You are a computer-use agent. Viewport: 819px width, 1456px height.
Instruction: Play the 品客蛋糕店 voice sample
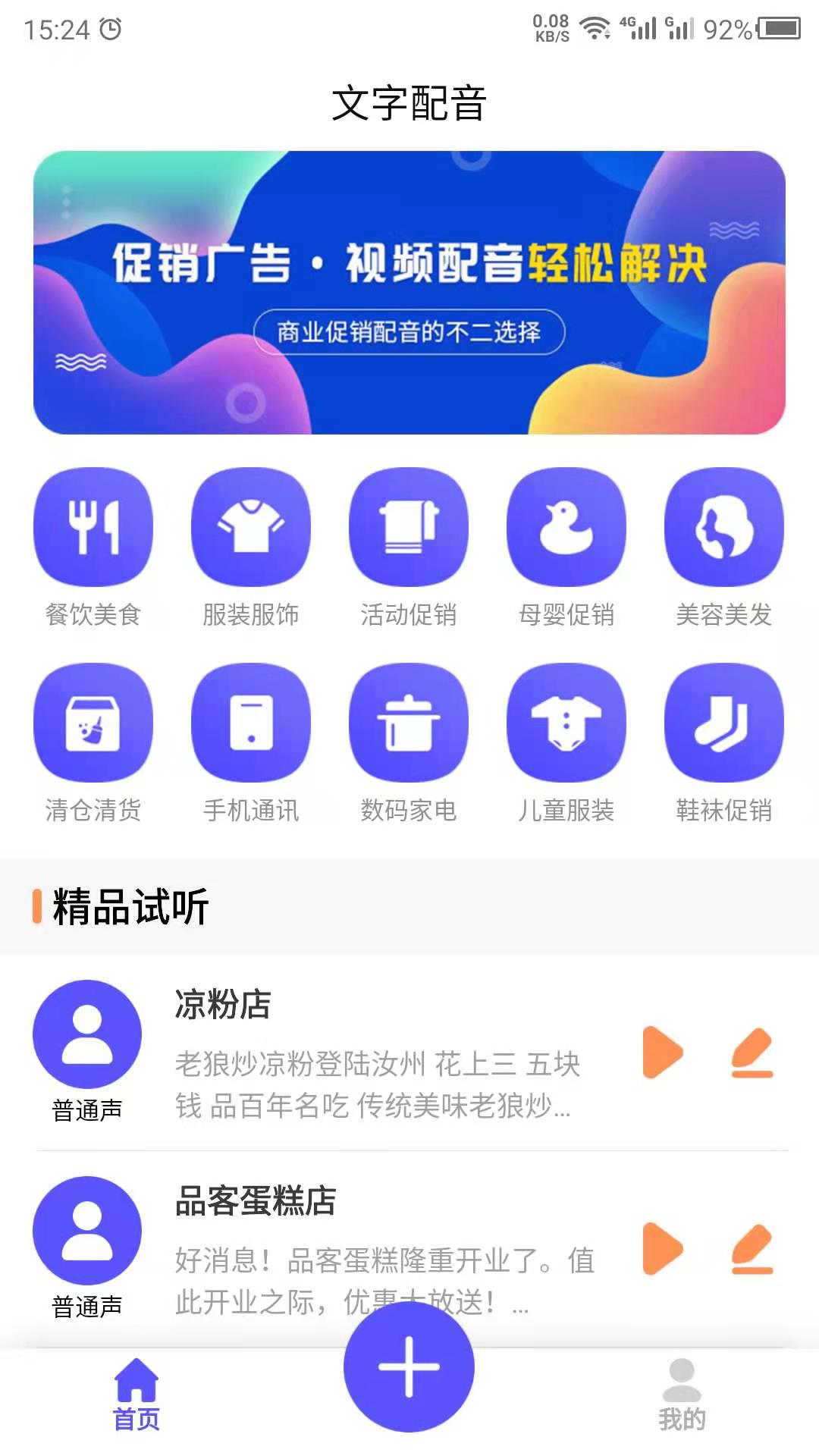663,1249
